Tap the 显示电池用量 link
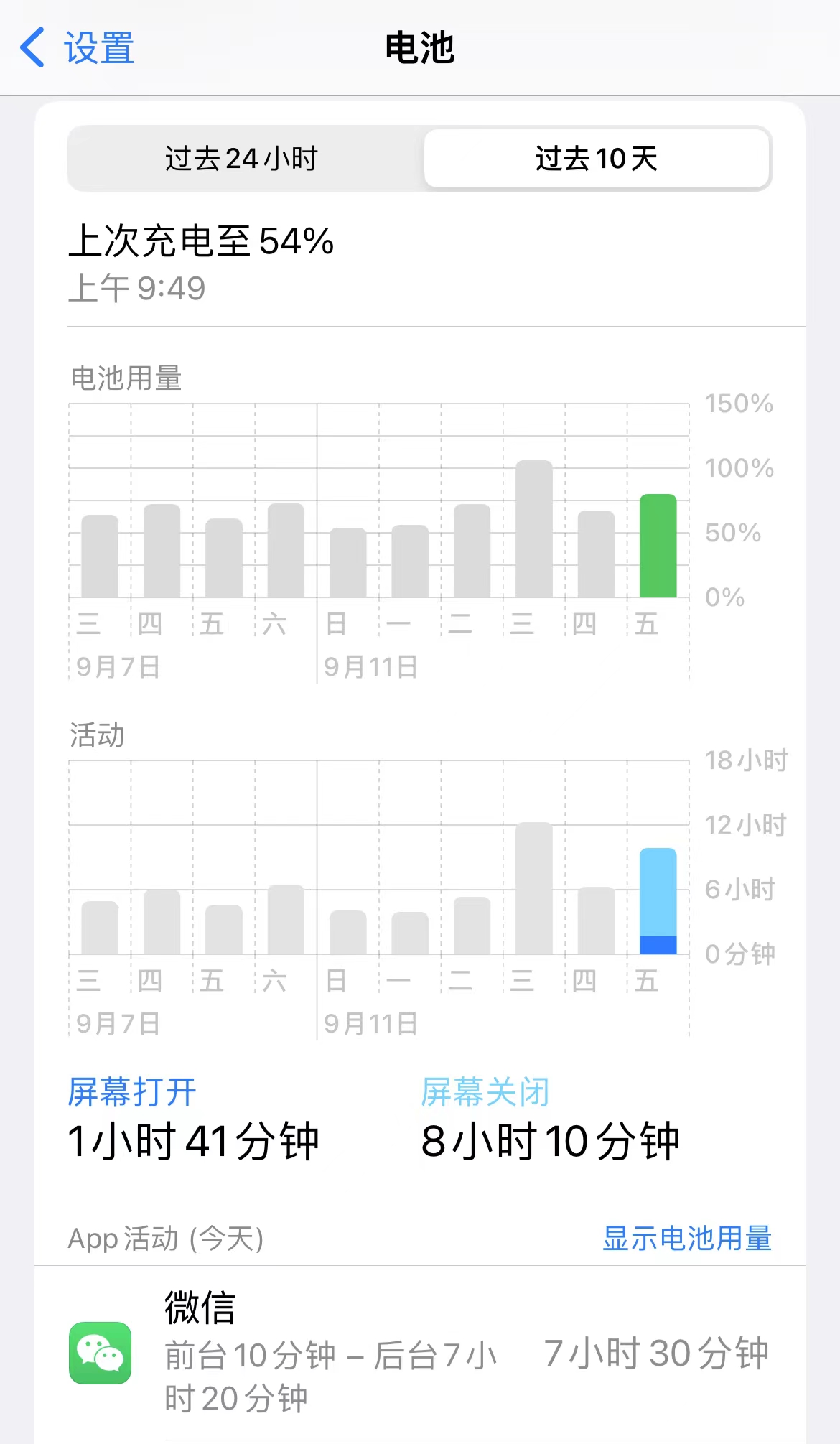840x1444 pixels. pos(686,1239)
